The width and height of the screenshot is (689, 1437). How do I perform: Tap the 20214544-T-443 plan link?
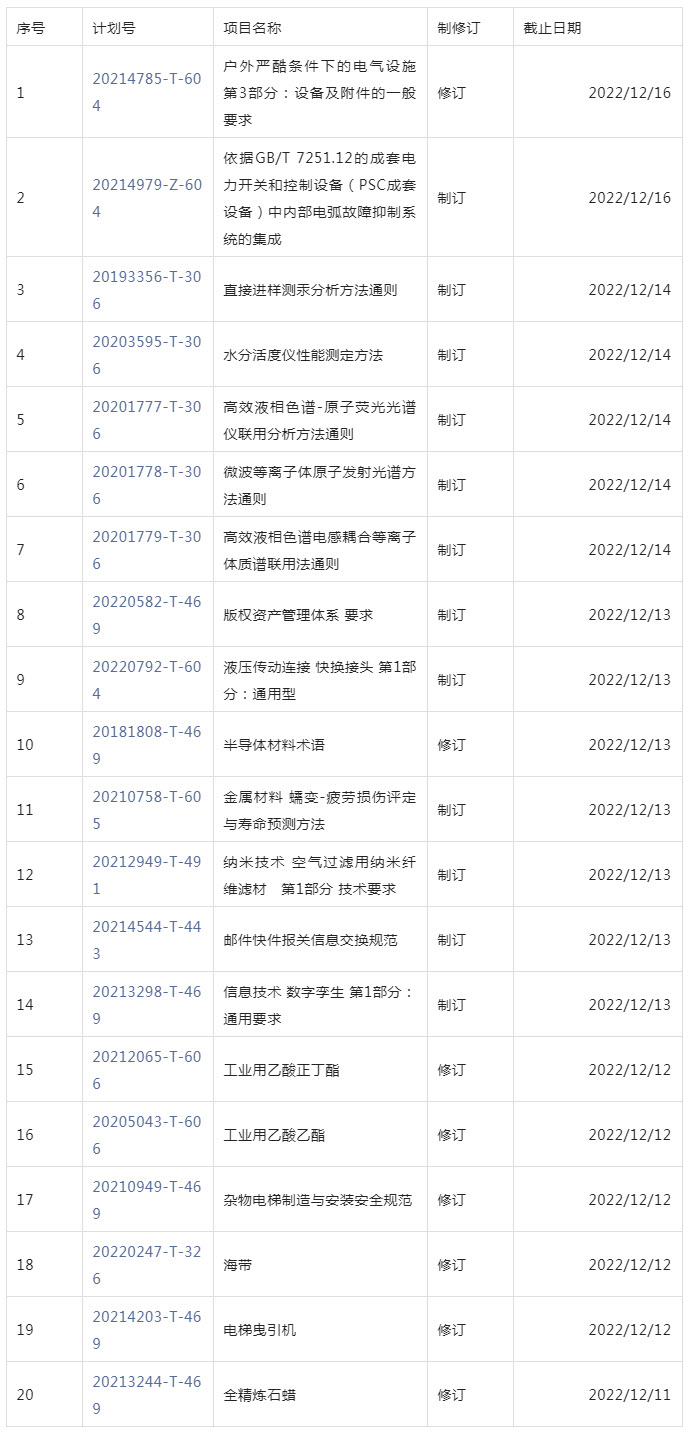coord(146,927)
